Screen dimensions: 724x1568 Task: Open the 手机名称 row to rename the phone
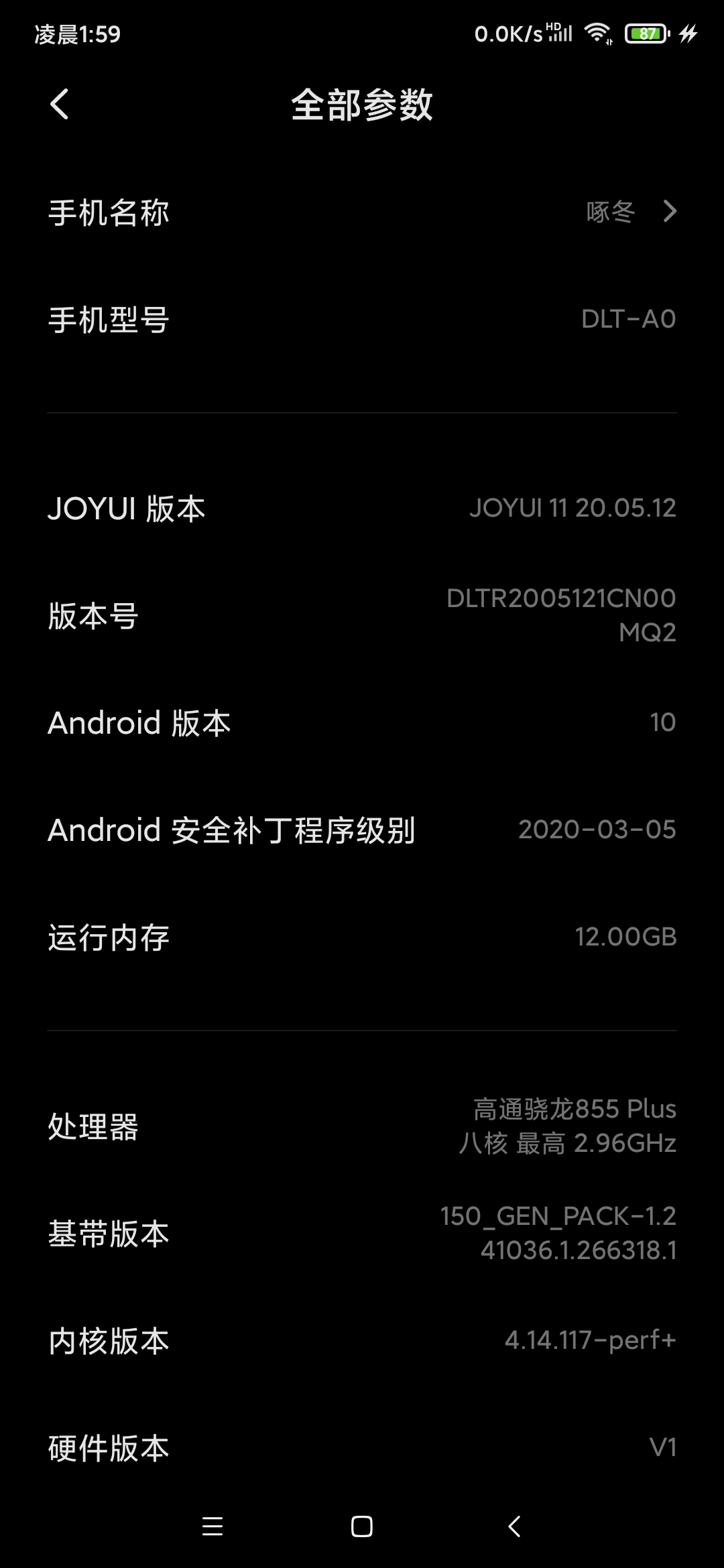pos(362,212)
